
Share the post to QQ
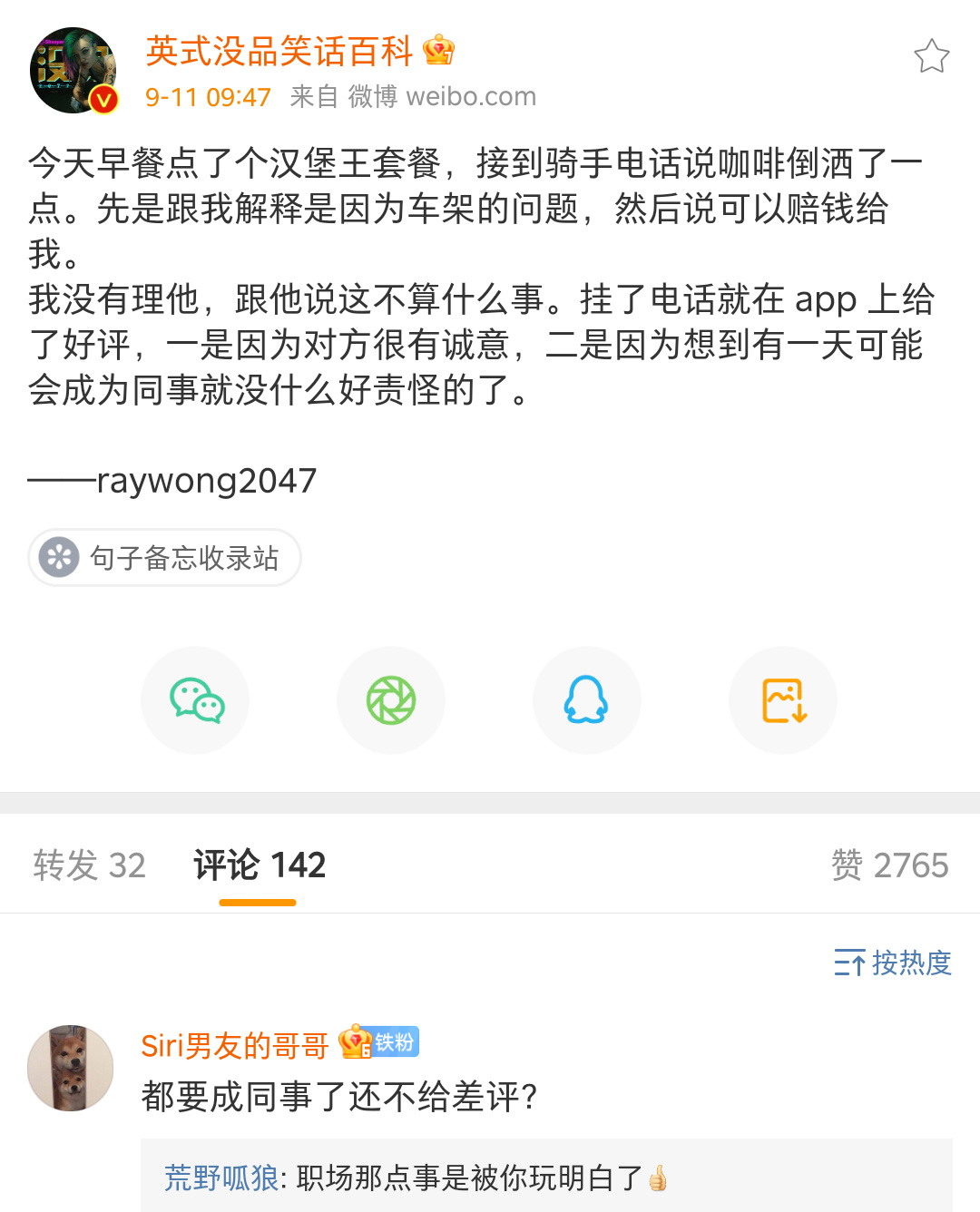click(x=586, y=700)
